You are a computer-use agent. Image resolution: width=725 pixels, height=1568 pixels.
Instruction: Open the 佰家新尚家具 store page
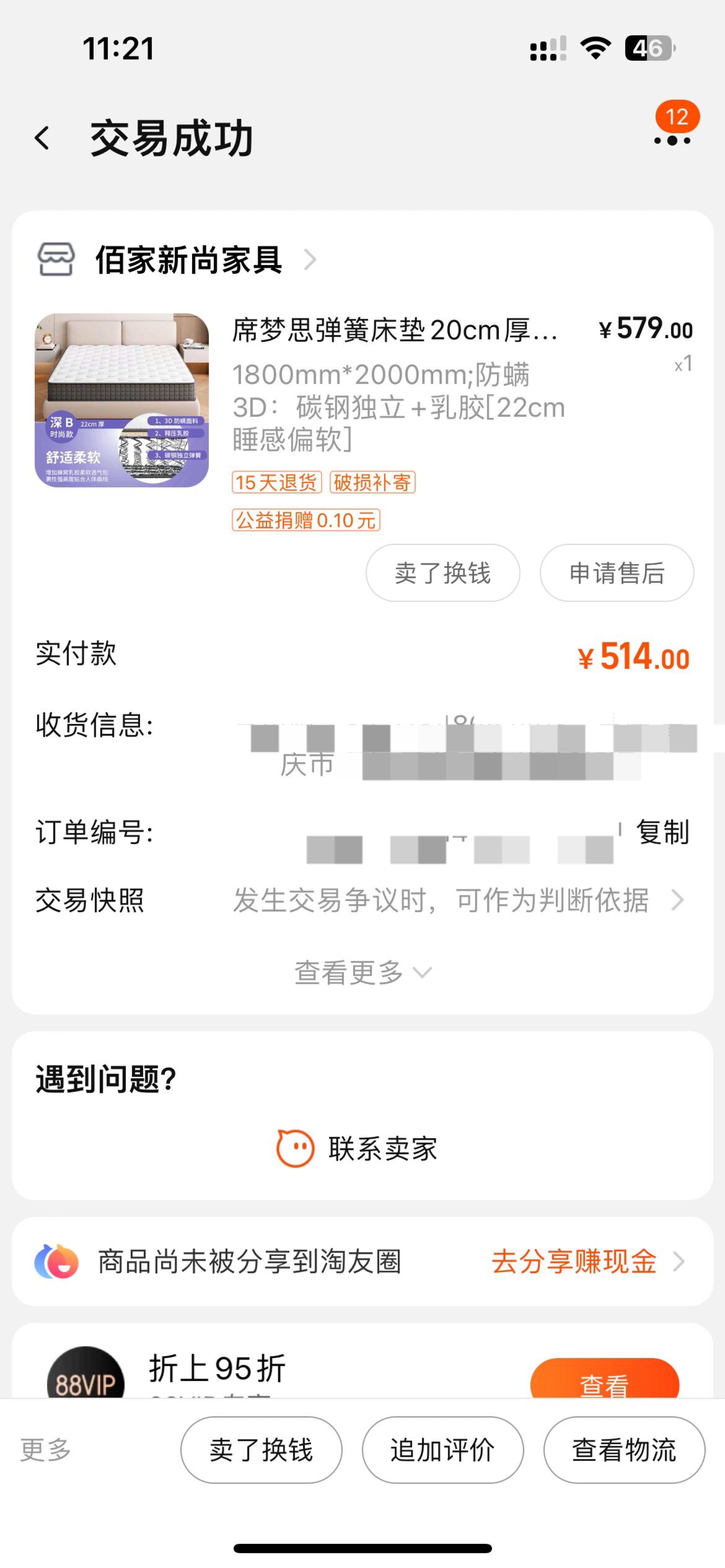point(189,260)
